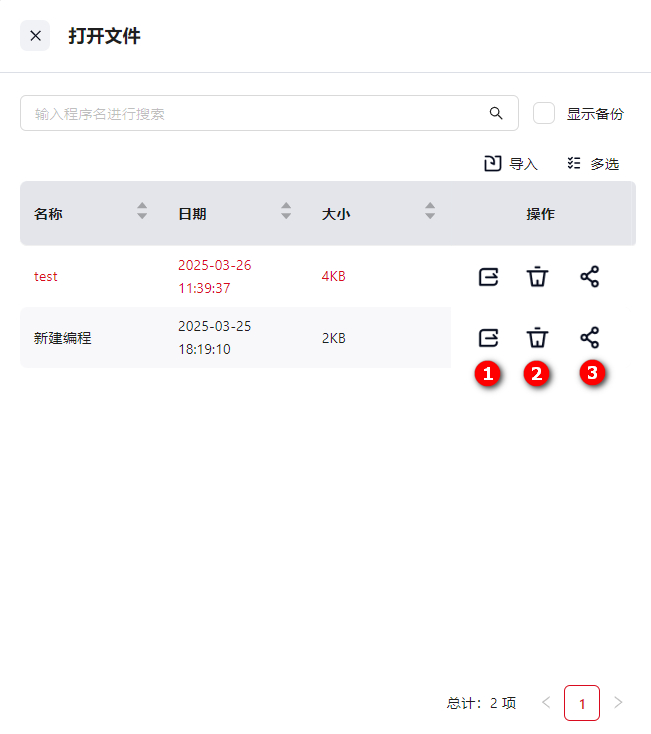Focus the 输入程序名进行搜索 search field

tap(250, 113)
